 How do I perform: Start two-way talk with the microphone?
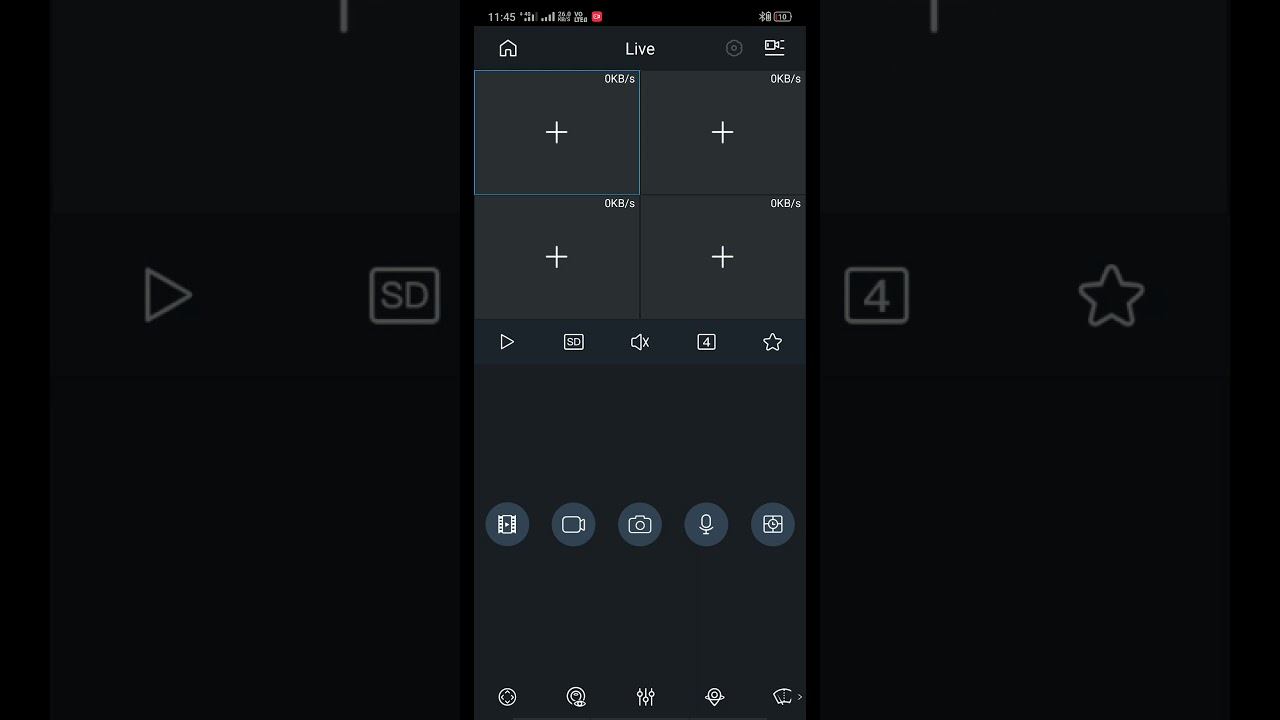706,524
